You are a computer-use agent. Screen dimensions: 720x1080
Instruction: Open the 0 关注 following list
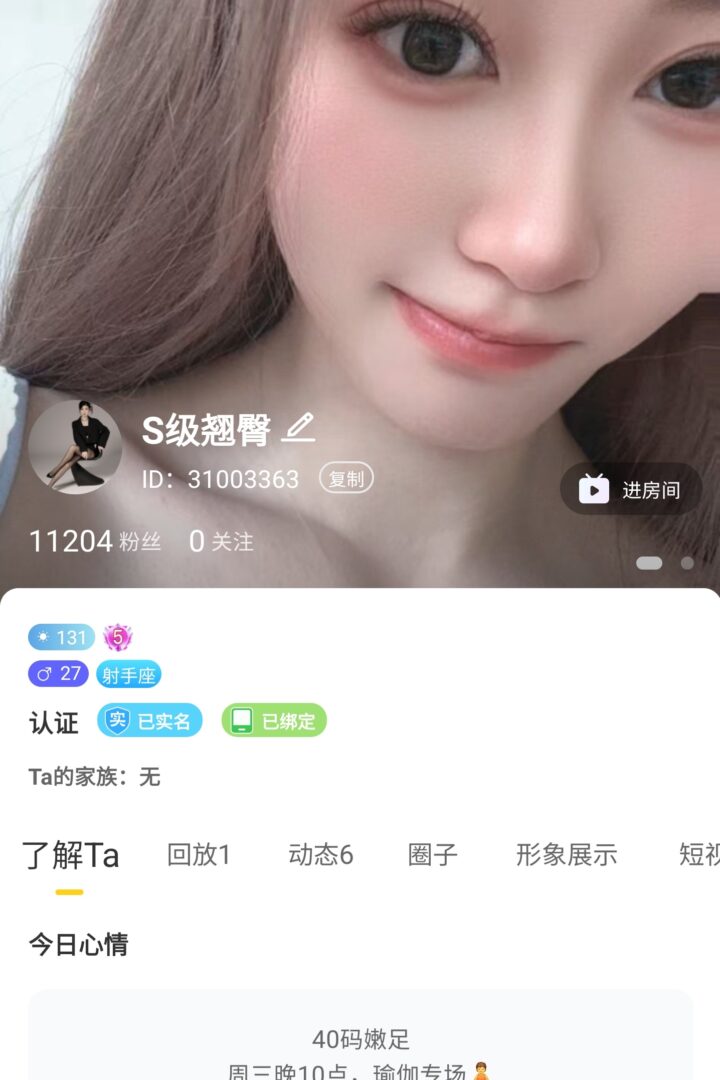pos(222,542)
